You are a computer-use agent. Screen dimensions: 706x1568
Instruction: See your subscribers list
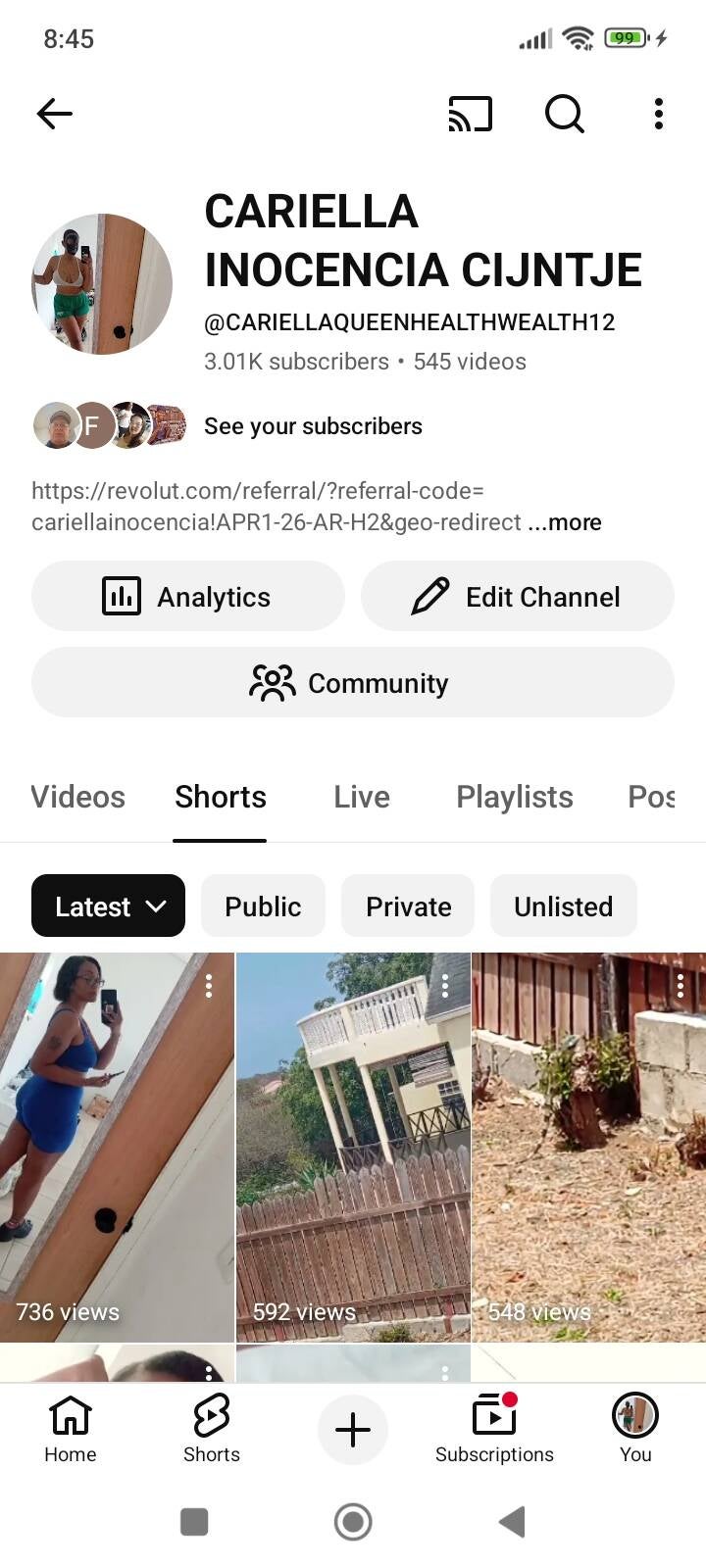pos(313,426)
